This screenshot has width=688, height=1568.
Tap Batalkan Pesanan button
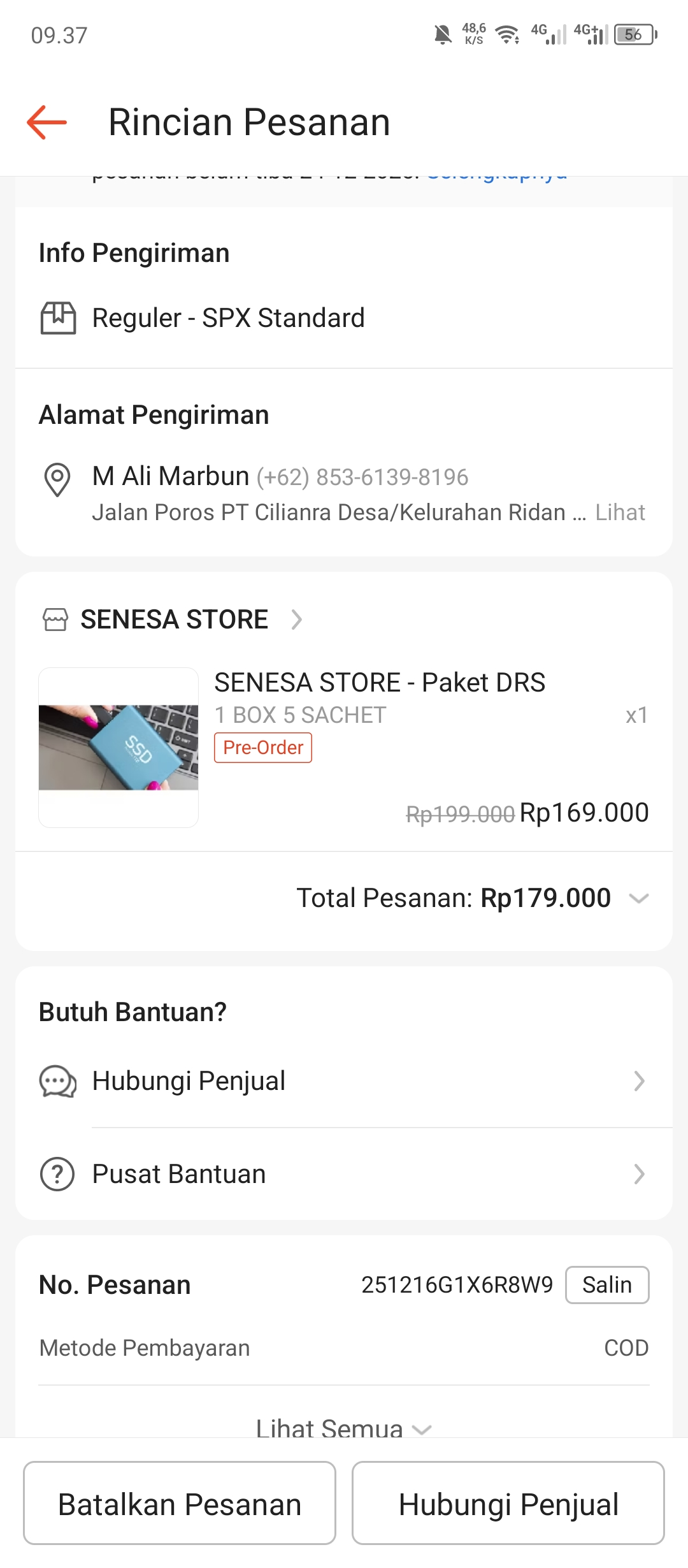[180, 1503]
